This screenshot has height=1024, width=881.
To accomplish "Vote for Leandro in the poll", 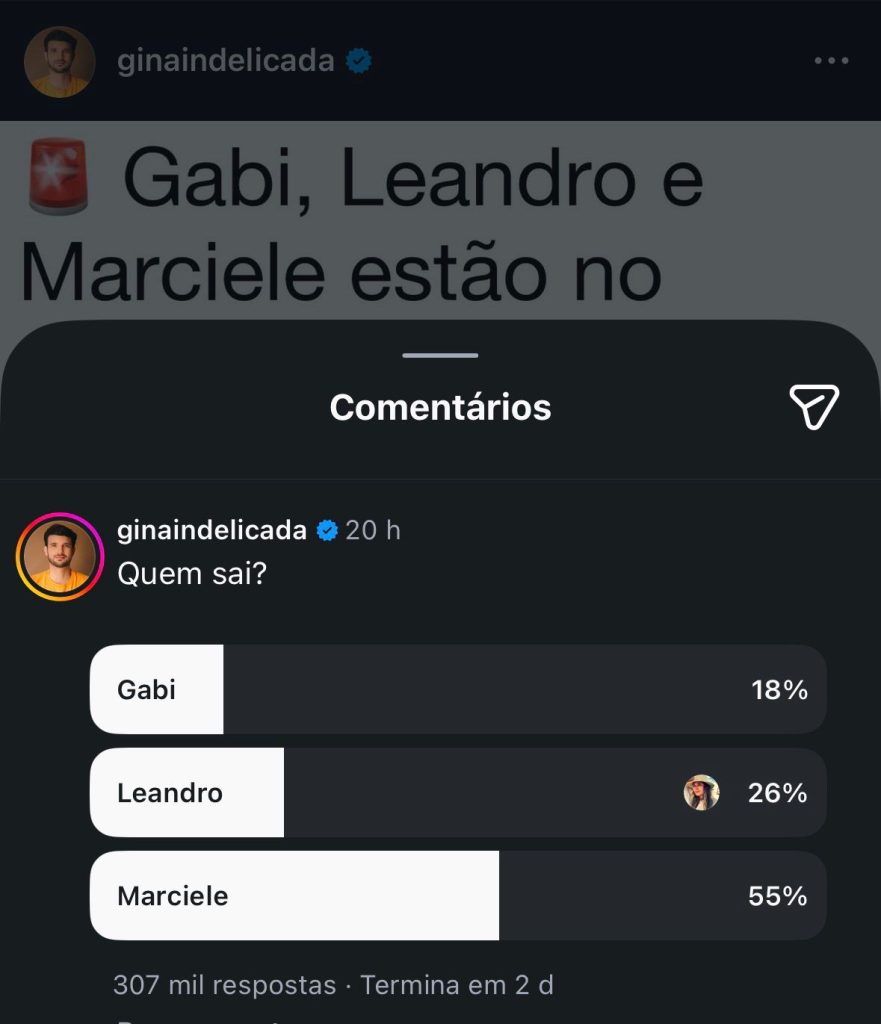I will (458, 793).
